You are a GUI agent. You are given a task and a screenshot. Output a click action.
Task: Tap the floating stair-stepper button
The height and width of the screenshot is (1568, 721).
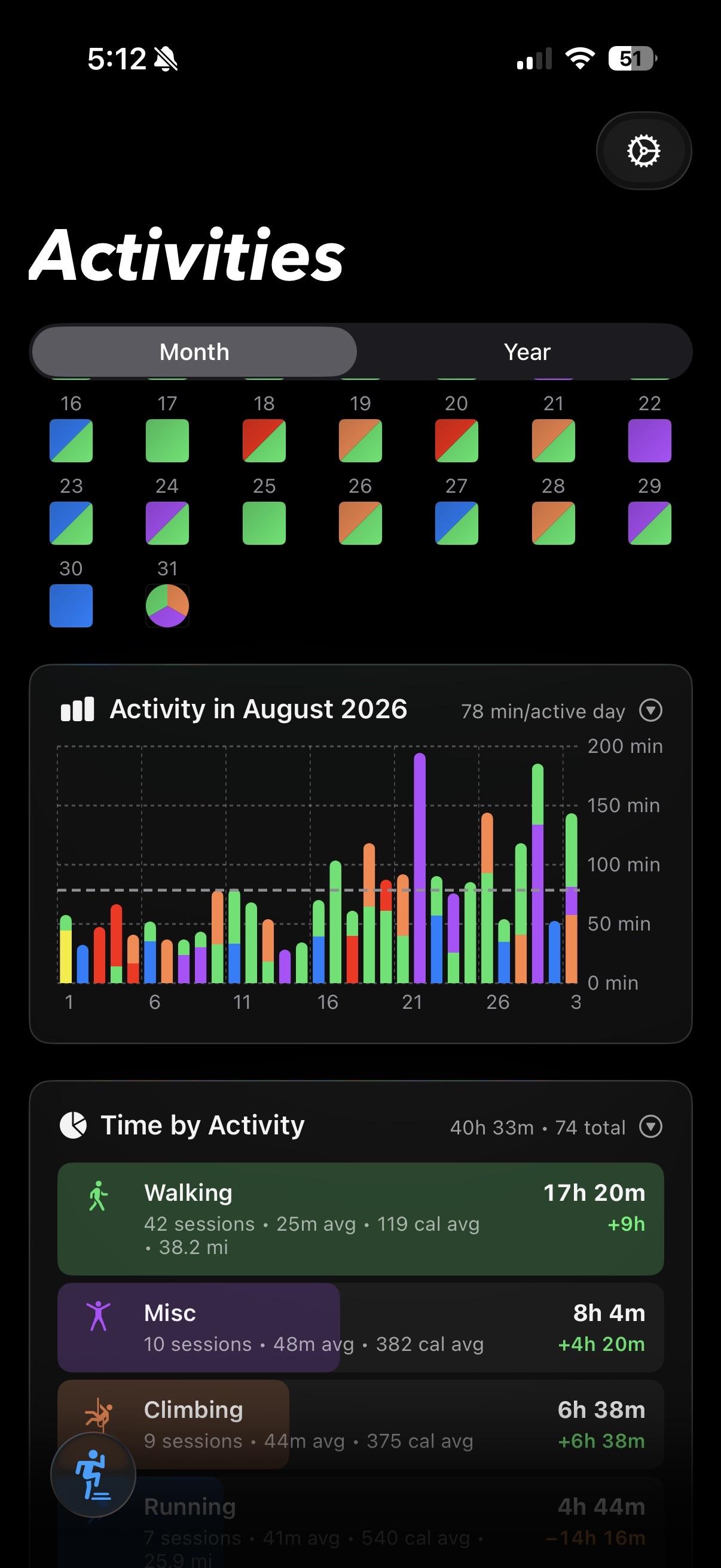(93, 1475)
